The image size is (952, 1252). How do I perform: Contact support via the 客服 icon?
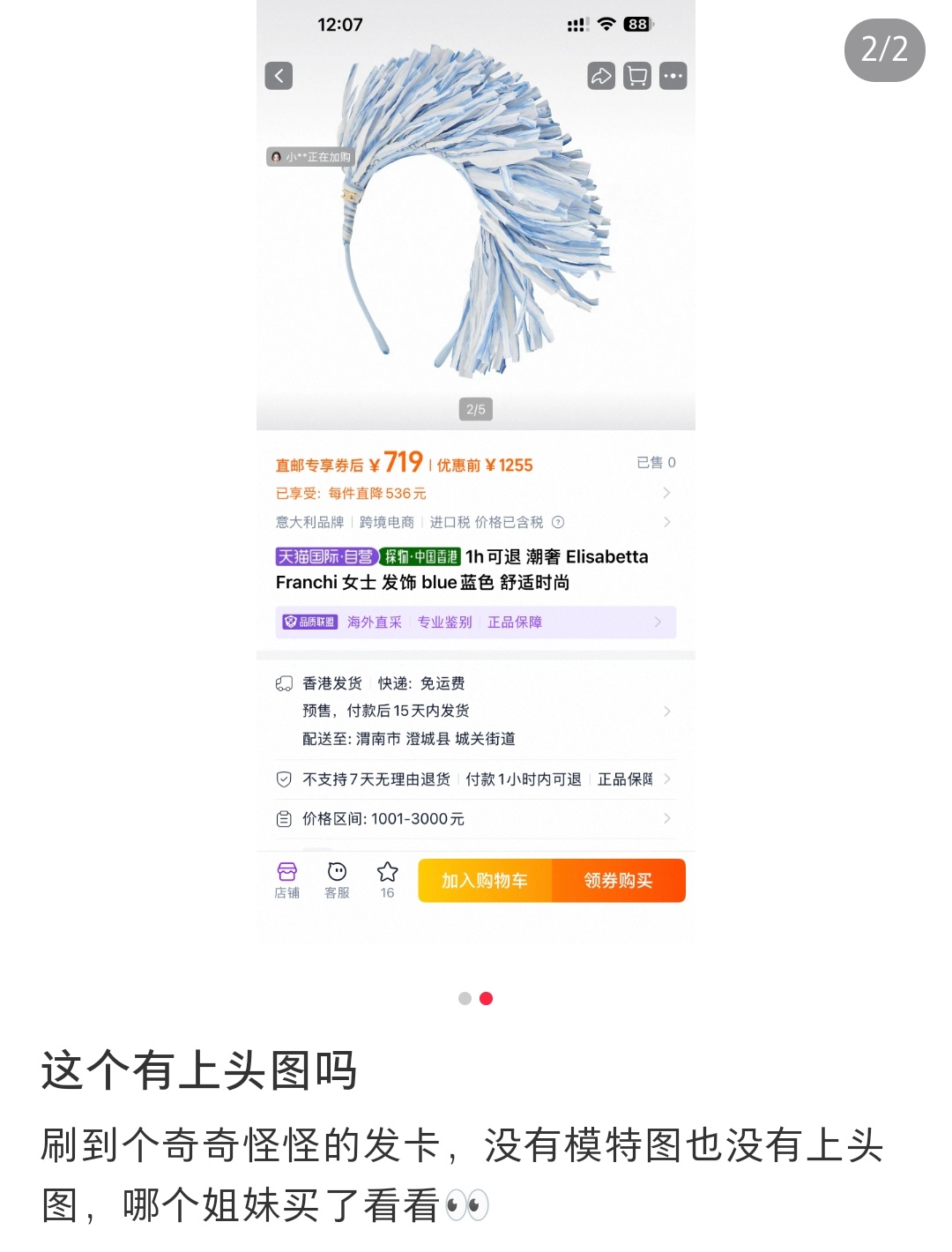(x=338, y=879)
